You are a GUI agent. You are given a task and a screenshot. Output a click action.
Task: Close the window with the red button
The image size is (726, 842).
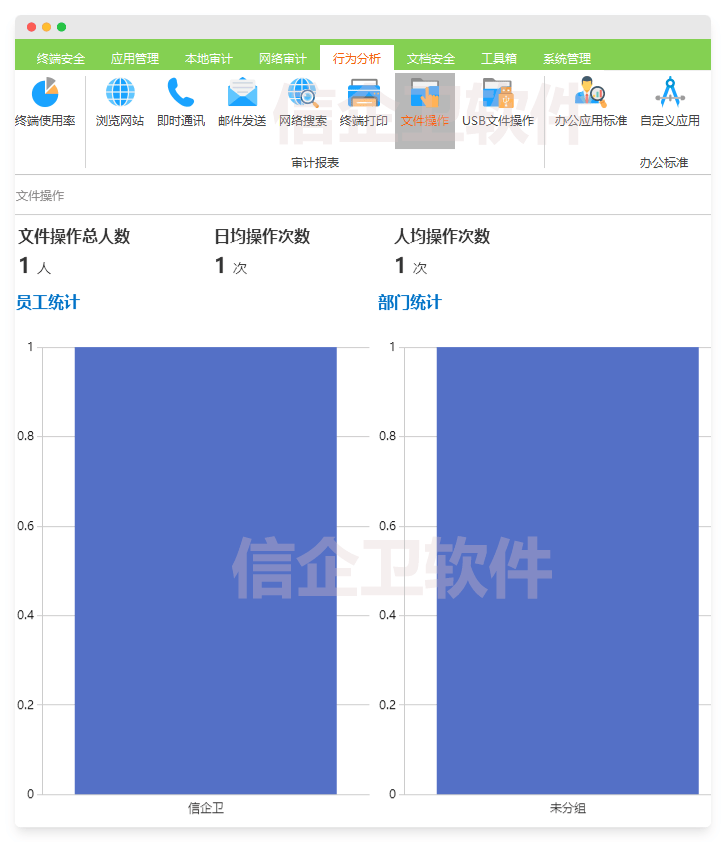[32, 27]
